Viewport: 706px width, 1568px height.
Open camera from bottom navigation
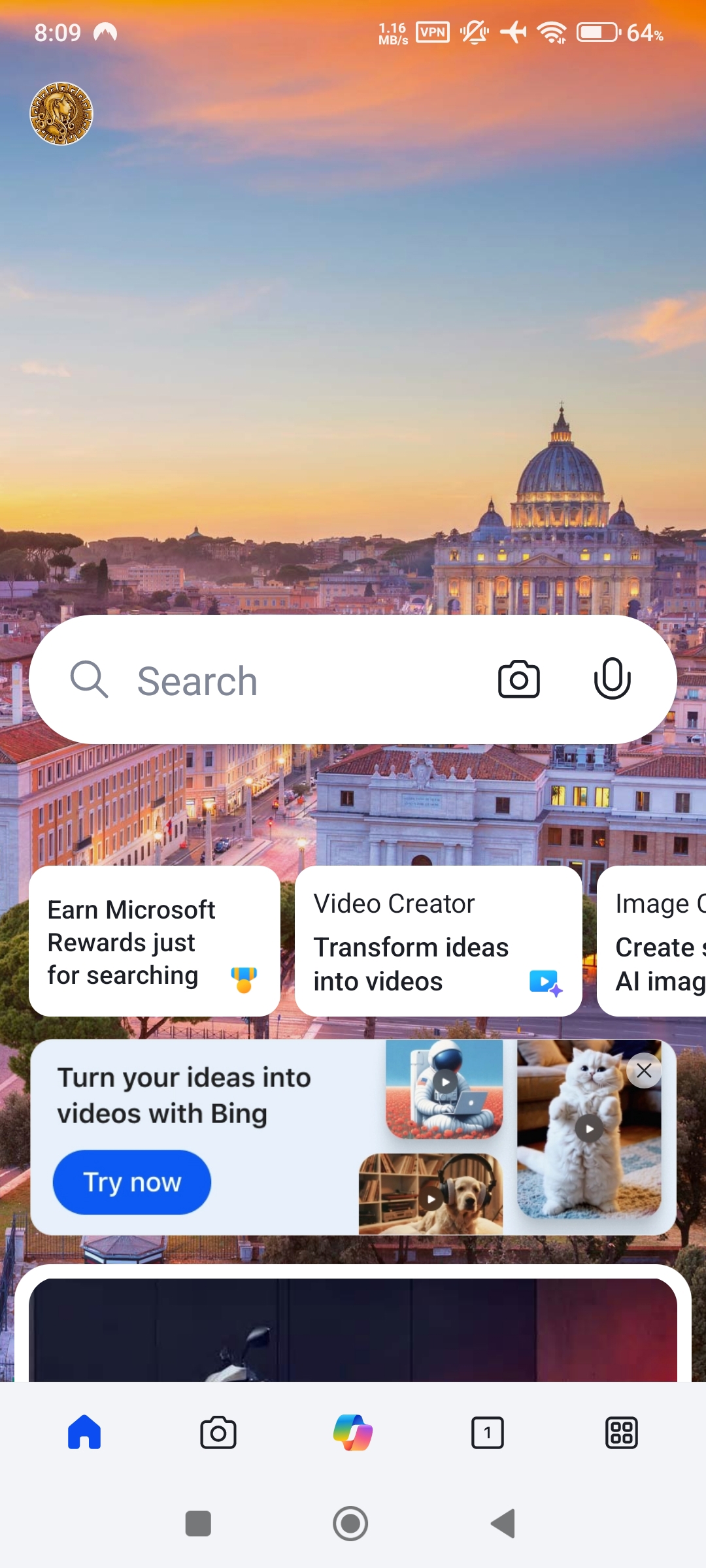[218, 1433]
